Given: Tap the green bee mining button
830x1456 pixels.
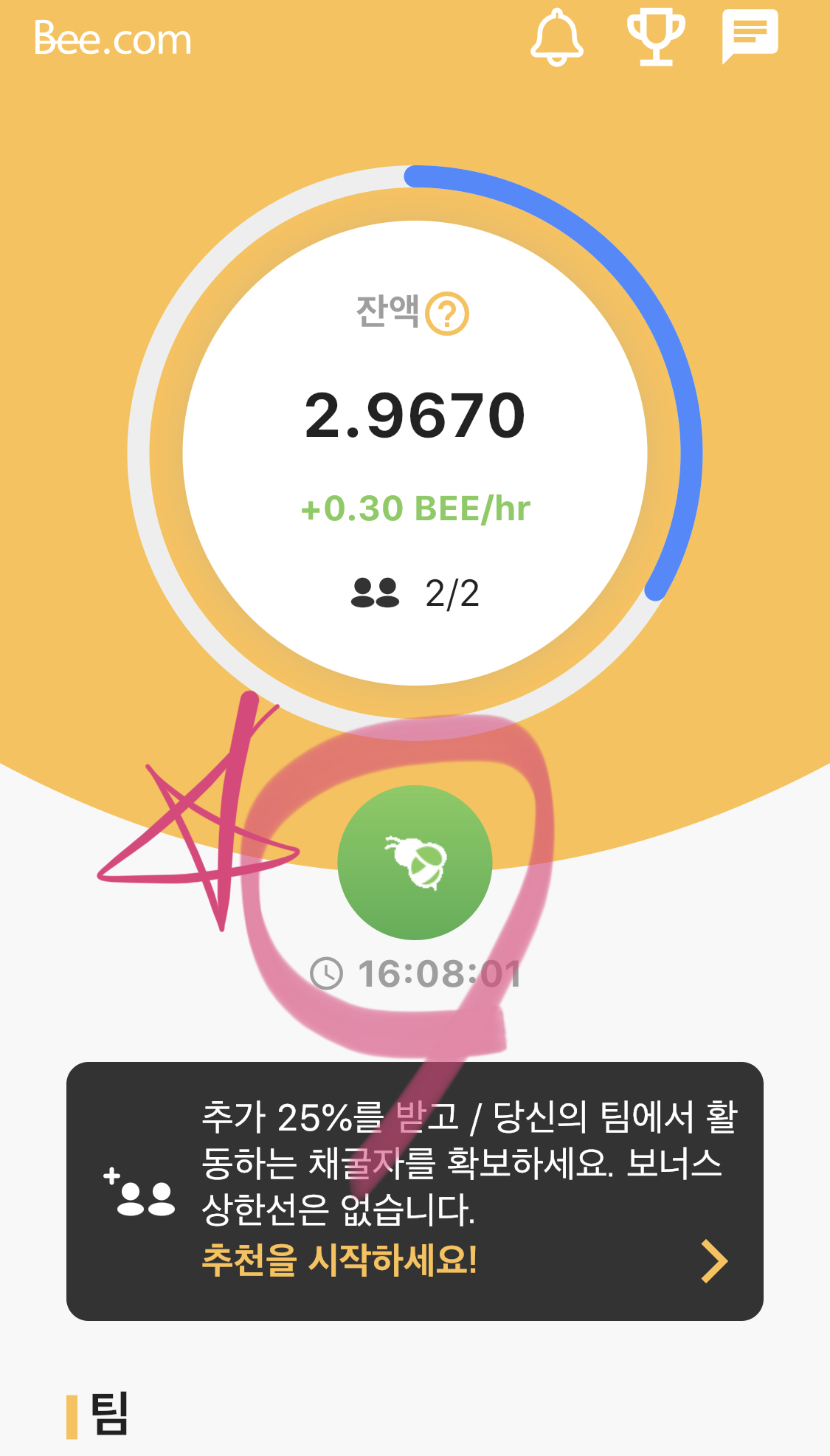Looking at the screenshot, I should pos(415,863).
